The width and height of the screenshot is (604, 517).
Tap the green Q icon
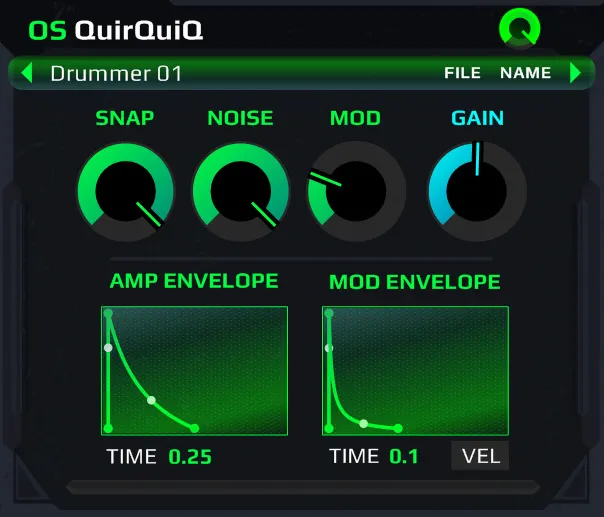point(518,29)
